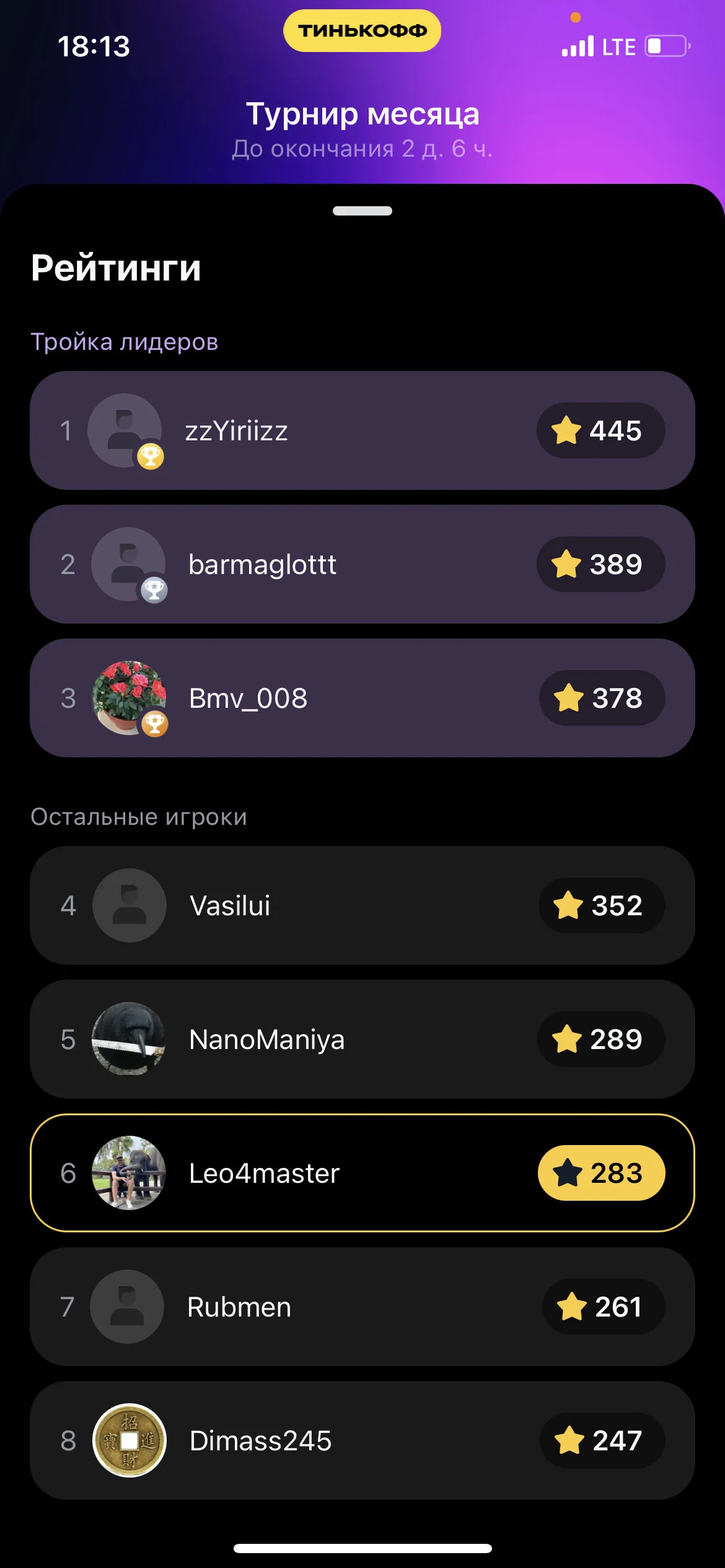Return to the Тинькофф app via top pill

(362, 30)
